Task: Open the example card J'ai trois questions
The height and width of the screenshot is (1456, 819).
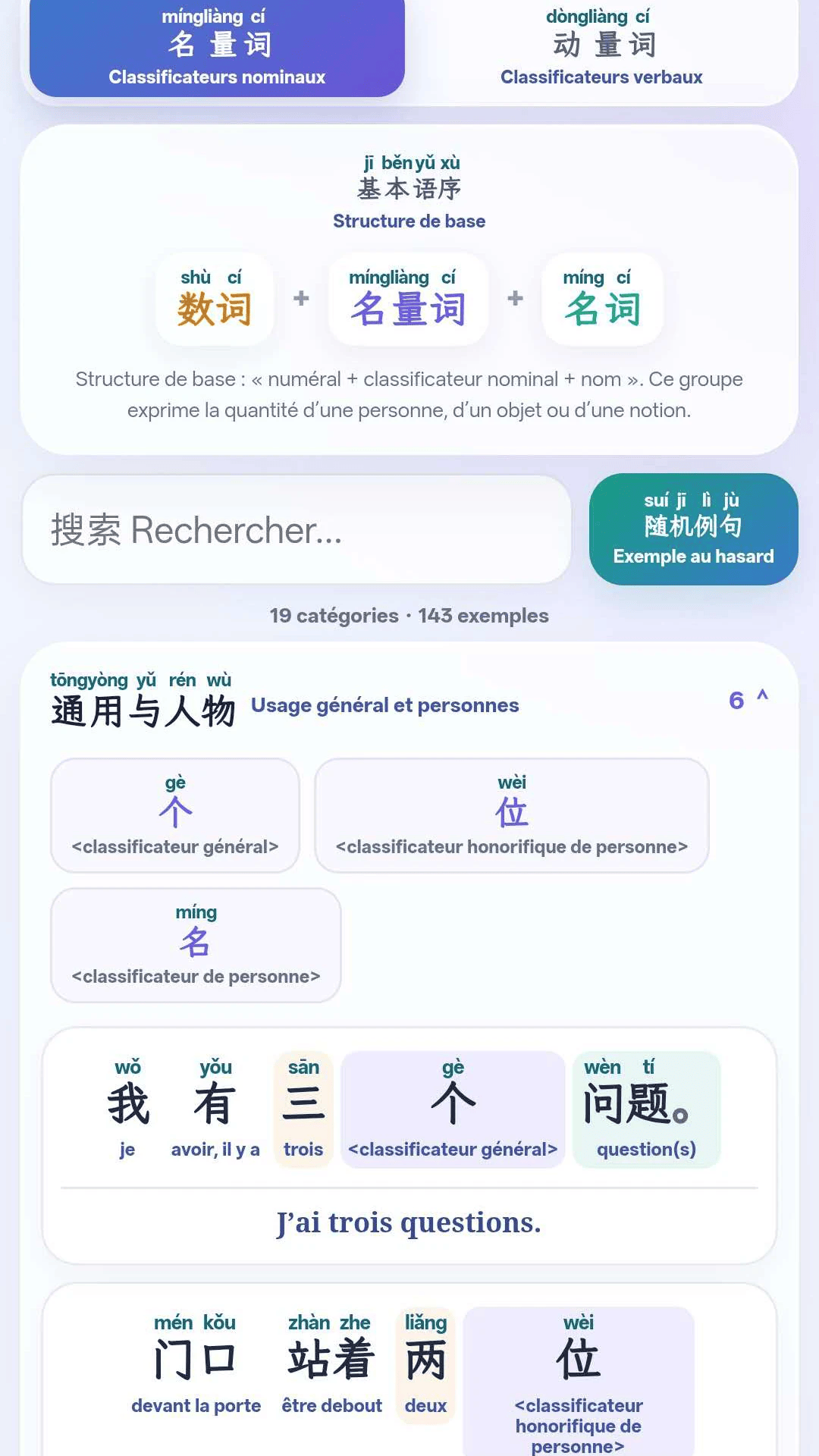Action: [409, 1146]
